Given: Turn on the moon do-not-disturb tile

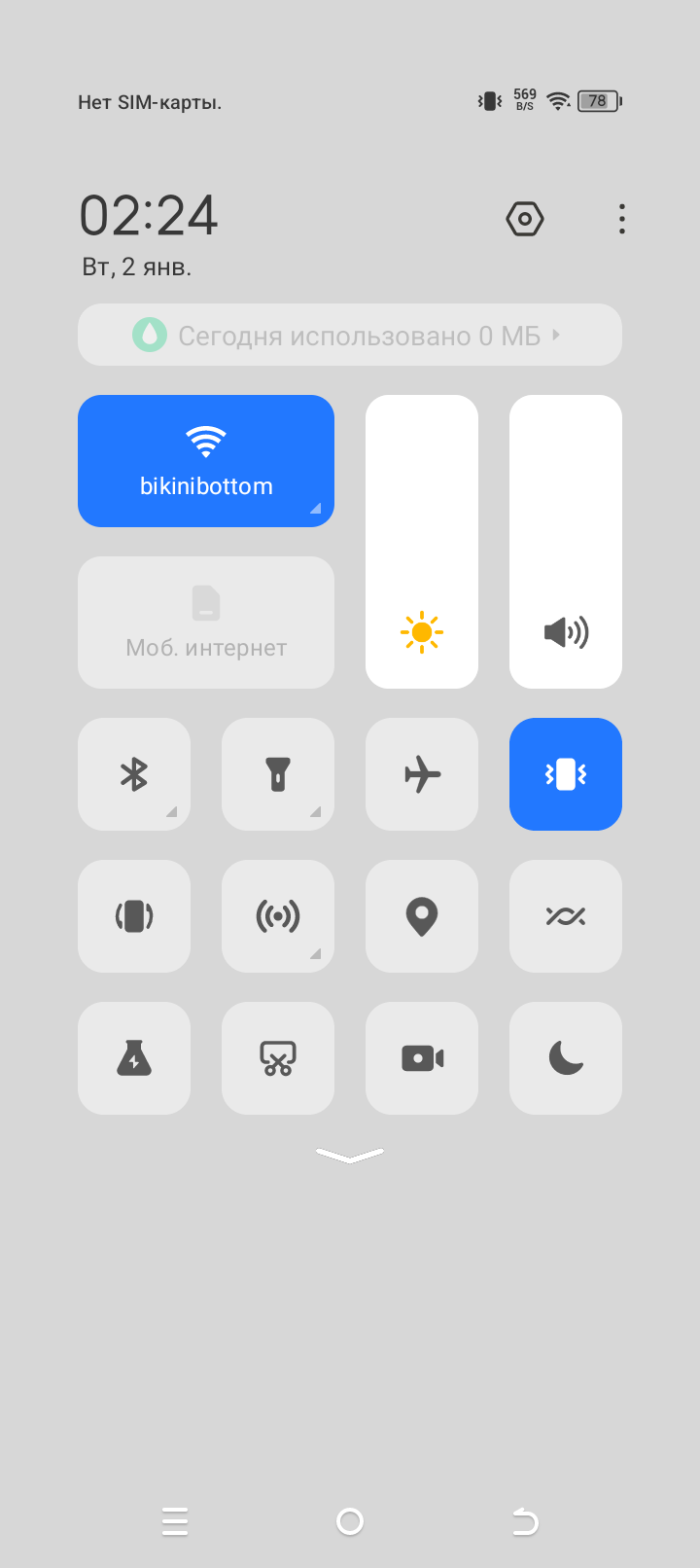Looking at the screenshot, I should coord(566,1058).
